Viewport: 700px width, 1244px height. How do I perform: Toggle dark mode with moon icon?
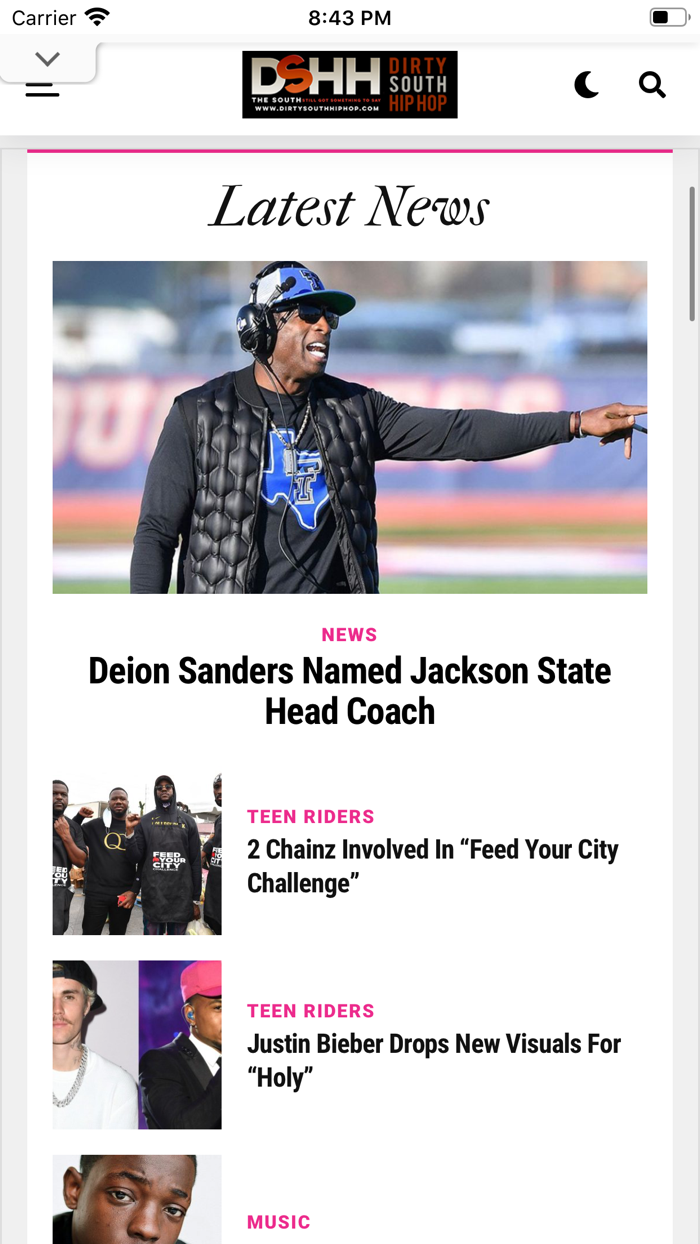[587, 85]
